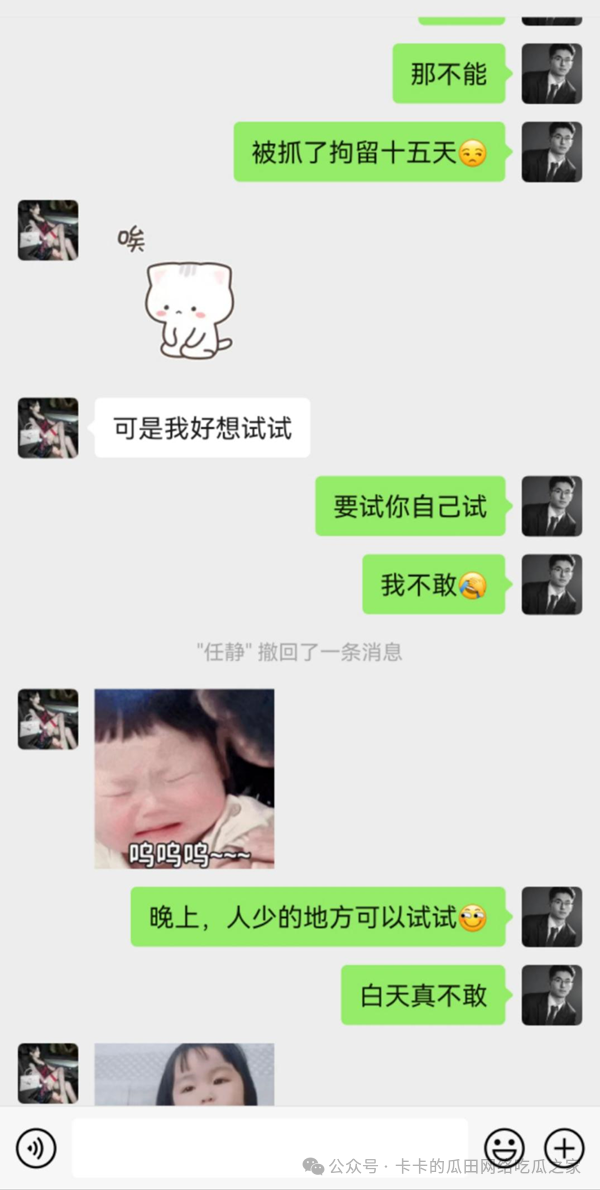
Task: Open the emoji sticker panel
Action: coord(504,1147)
